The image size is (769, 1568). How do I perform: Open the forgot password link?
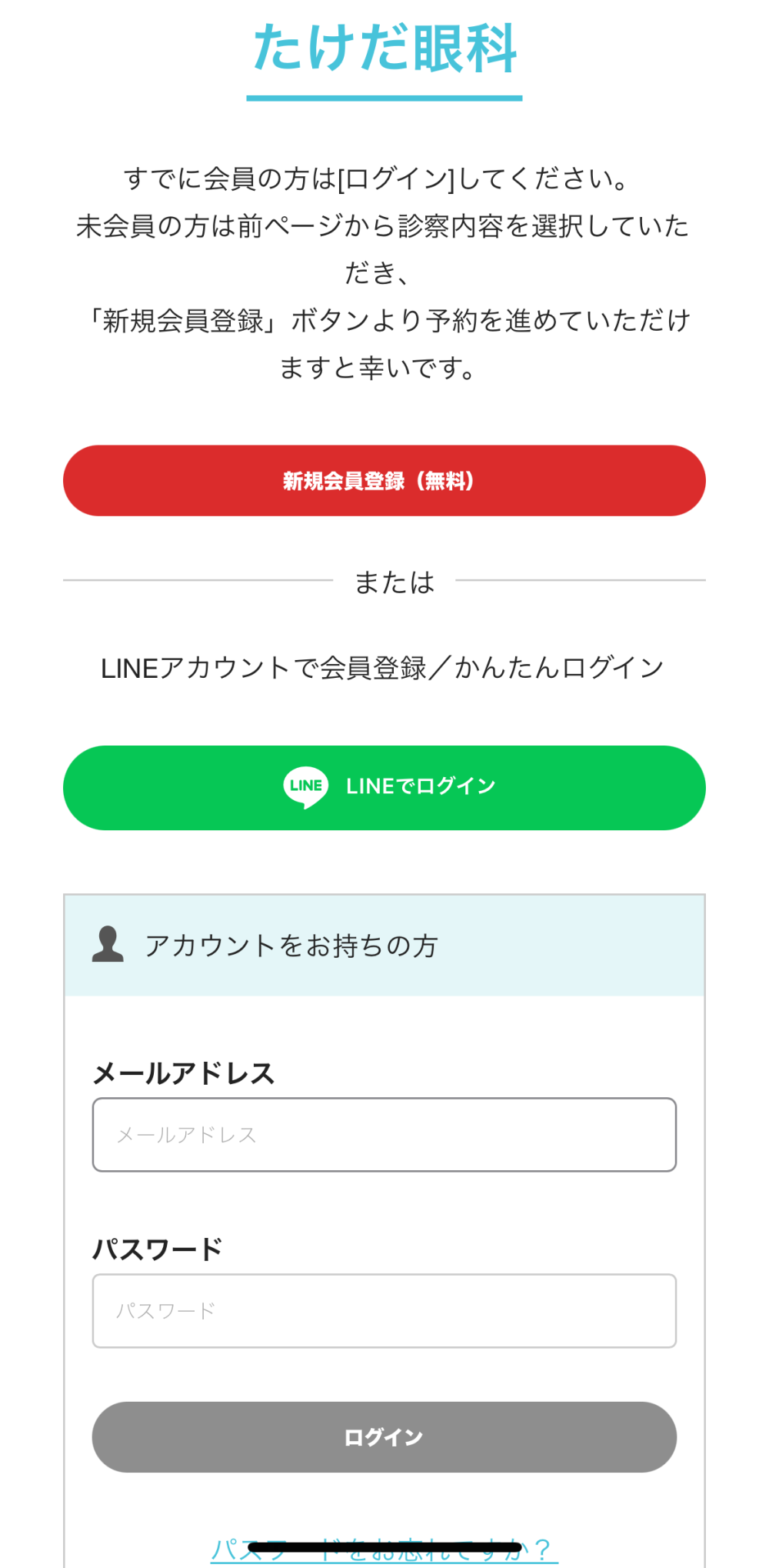click(x=384, y=1549)
